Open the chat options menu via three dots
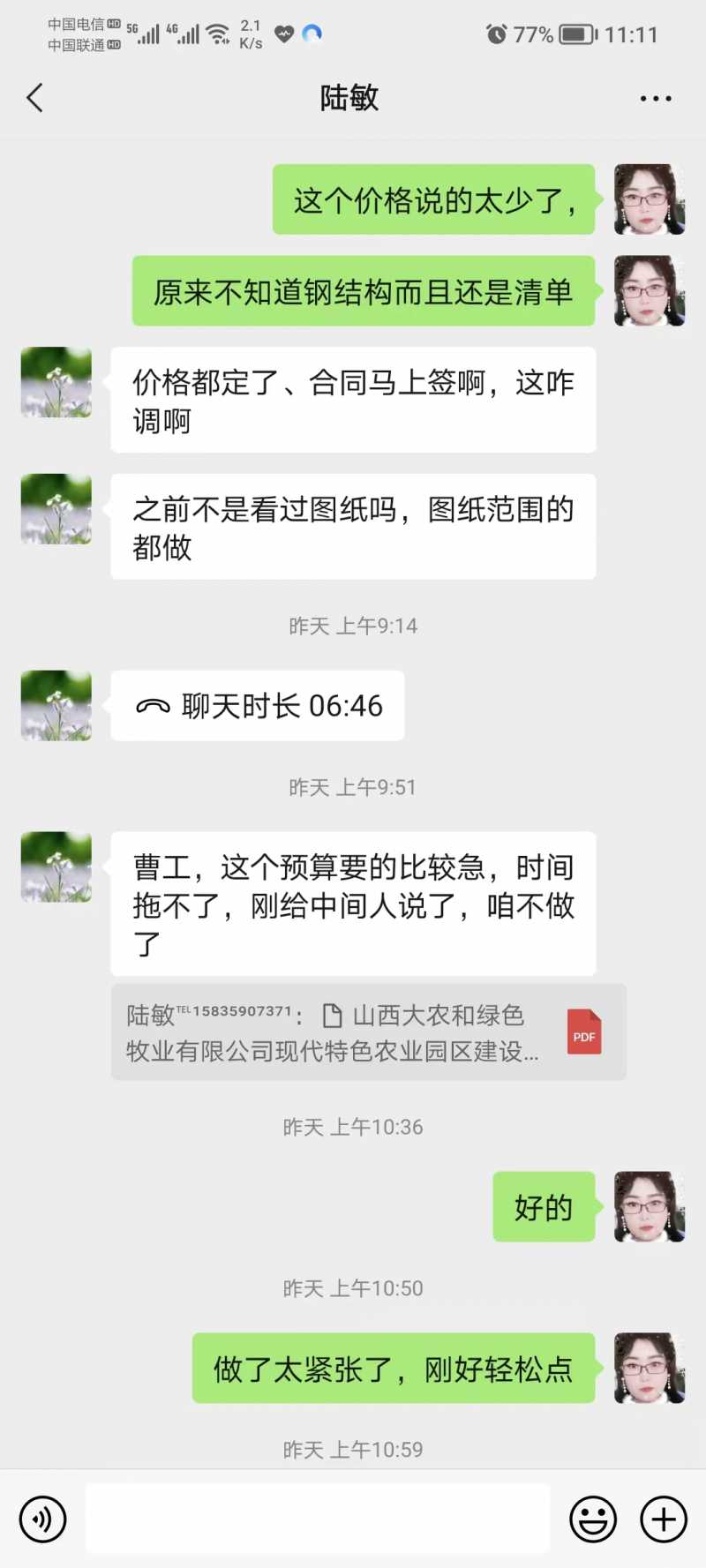This screenshot has width=706, height=1568. pos(654,98)
